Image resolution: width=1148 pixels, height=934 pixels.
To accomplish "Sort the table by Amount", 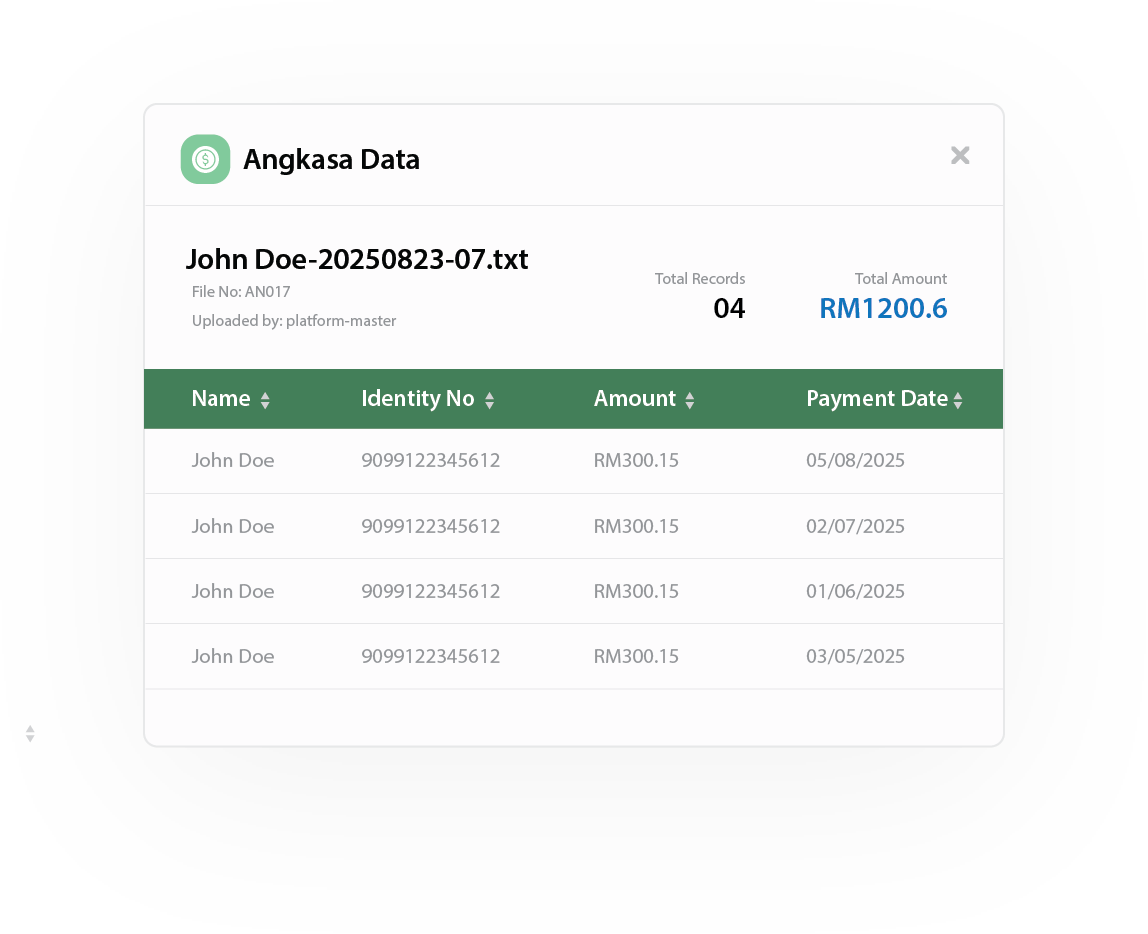I will (x=690, y=400).
